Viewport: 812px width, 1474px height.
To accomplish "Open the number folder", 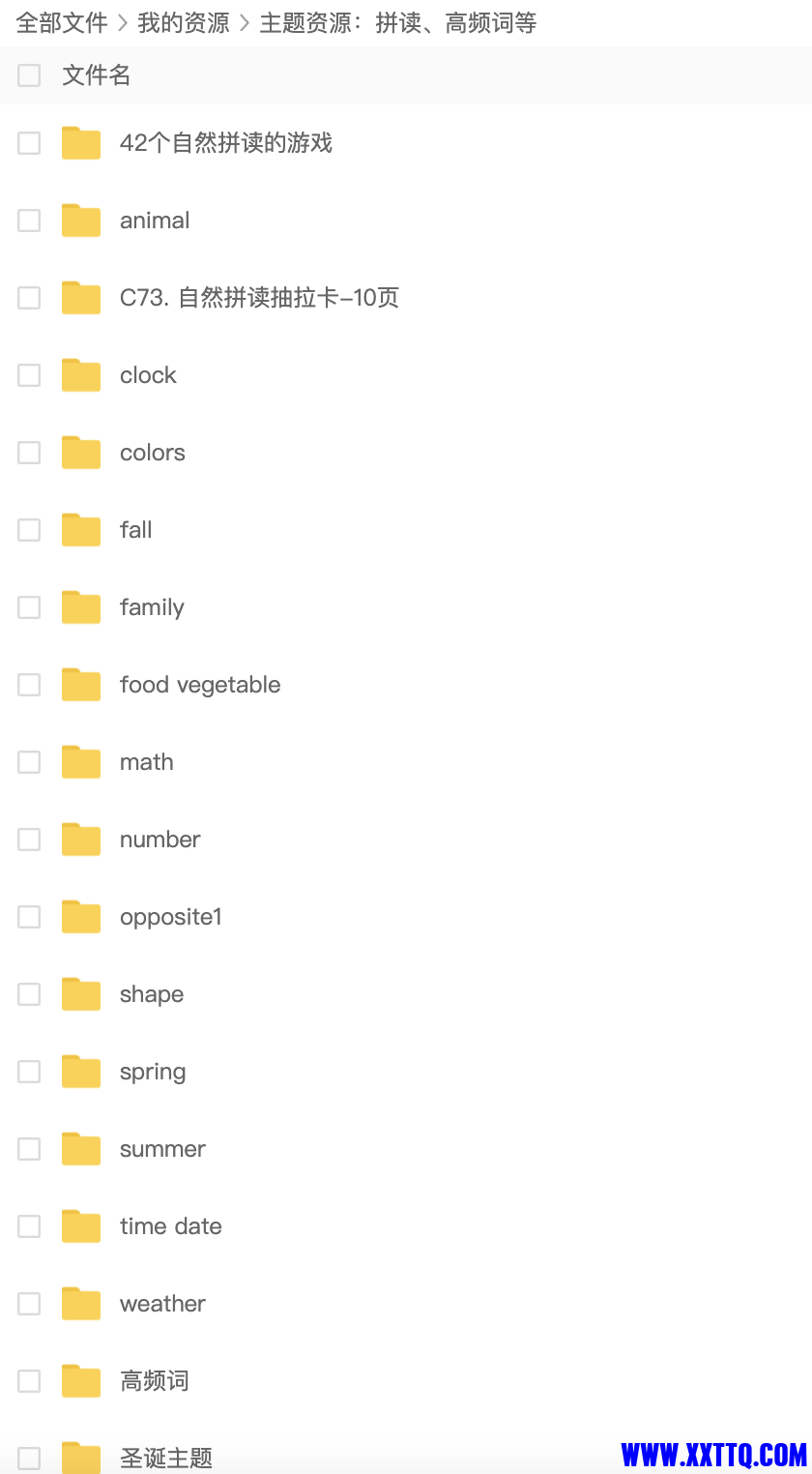I will (159, 840).
